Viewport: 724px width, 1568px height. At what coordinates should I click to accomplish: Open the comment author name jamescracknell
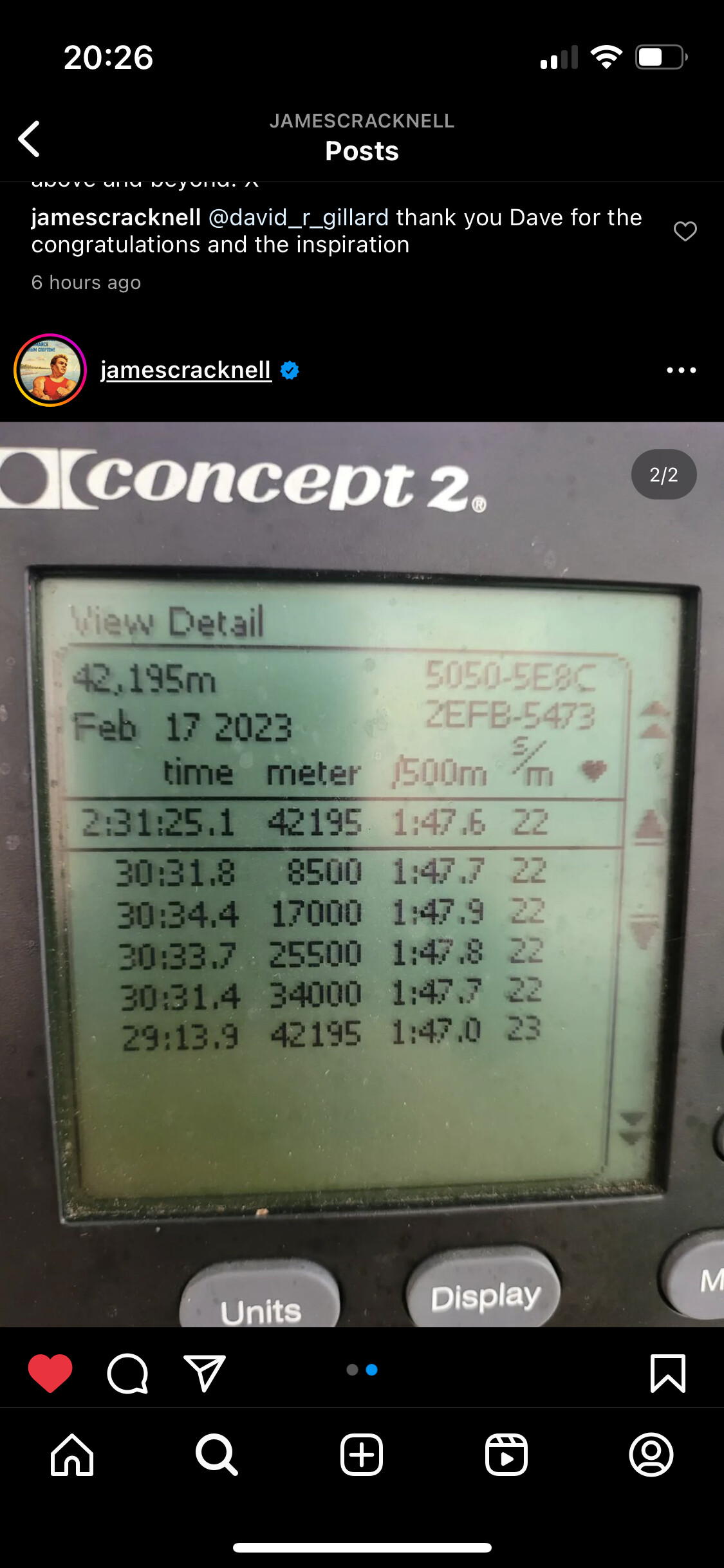pyautogui.click(x=116, y=218)
